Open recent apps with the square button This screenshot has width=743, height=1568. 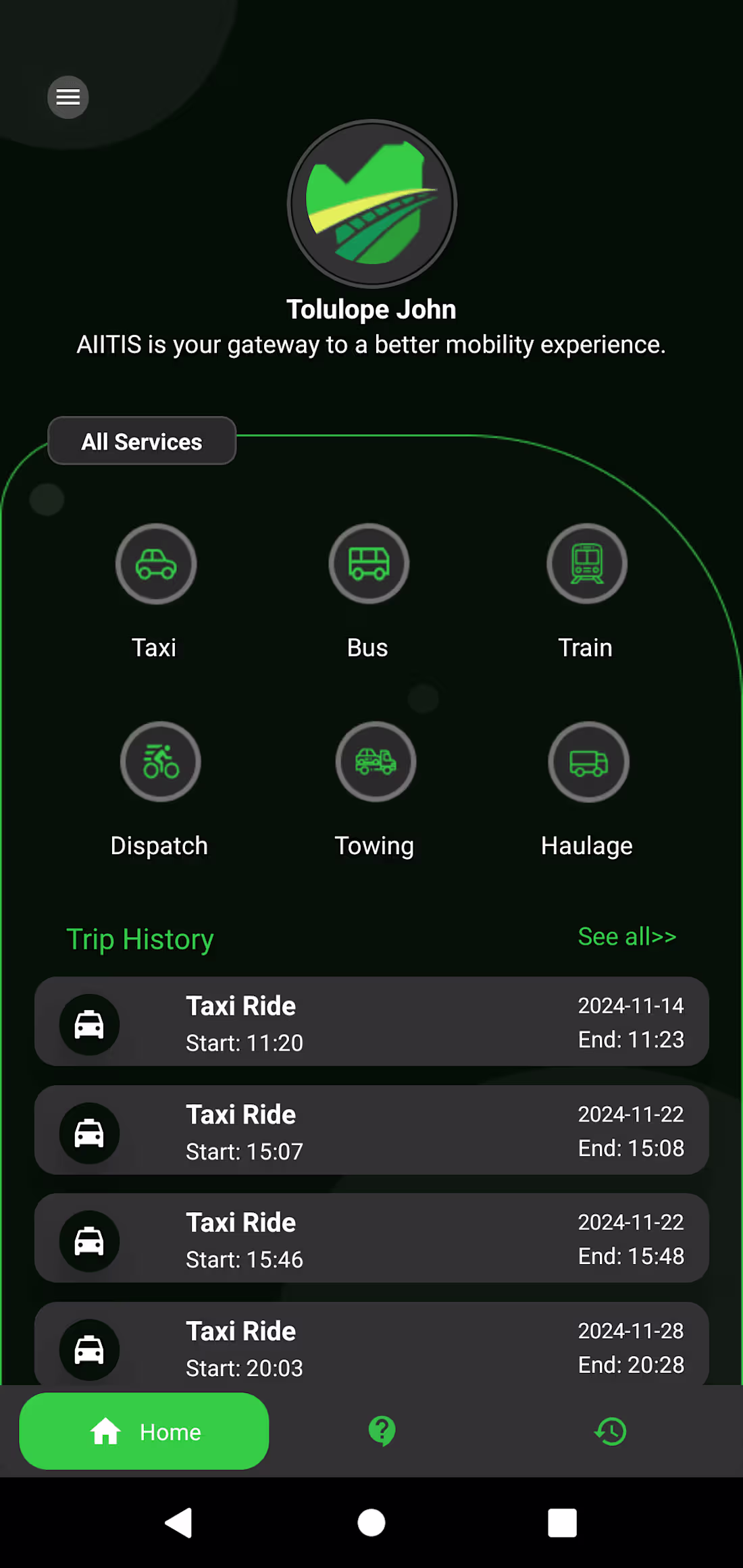[562, 1523]
